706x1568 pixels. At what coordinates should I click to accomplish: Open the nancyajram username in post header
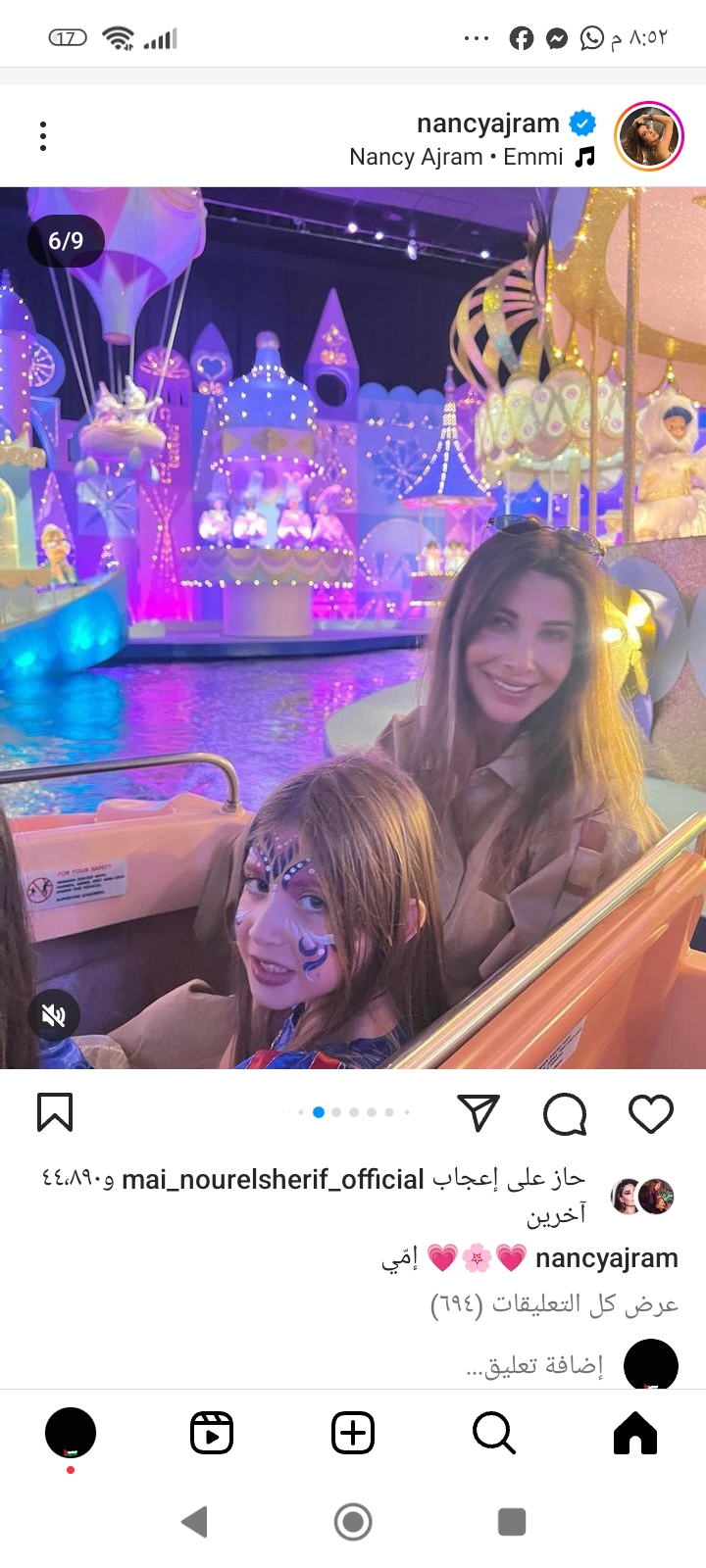tap(487, 123)
